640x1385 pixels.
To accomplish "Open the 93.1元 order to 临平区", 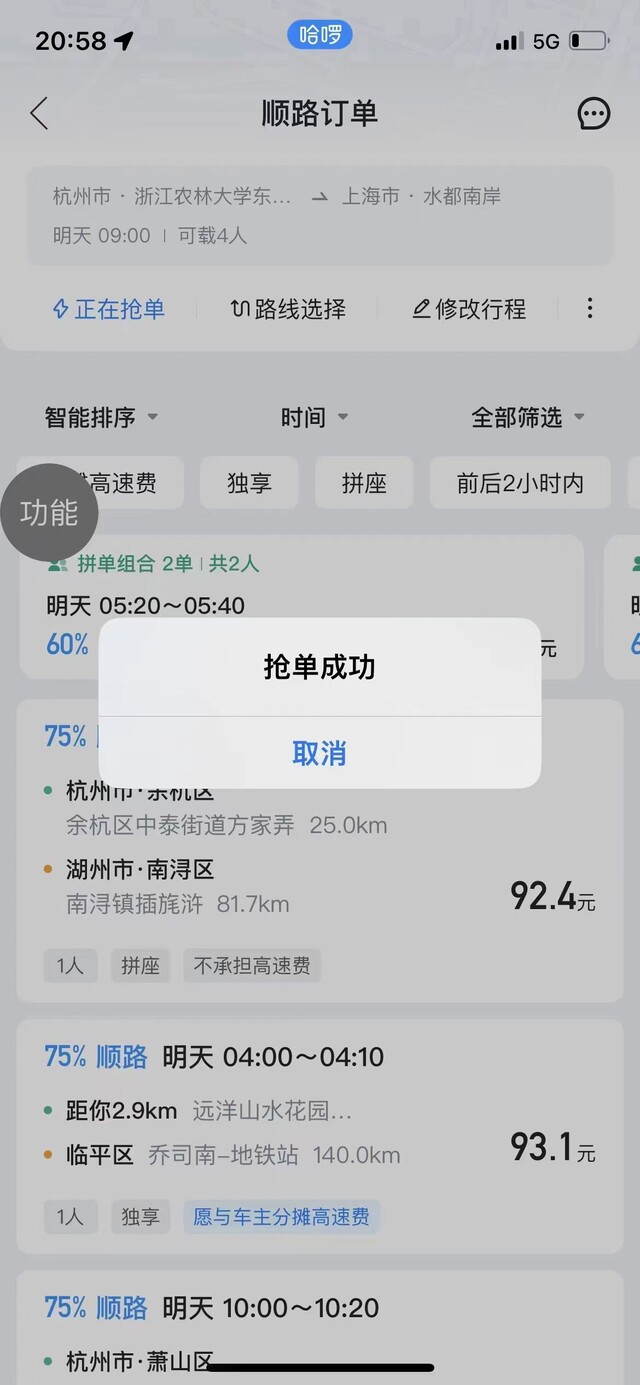I will (x=319, y=1137).
